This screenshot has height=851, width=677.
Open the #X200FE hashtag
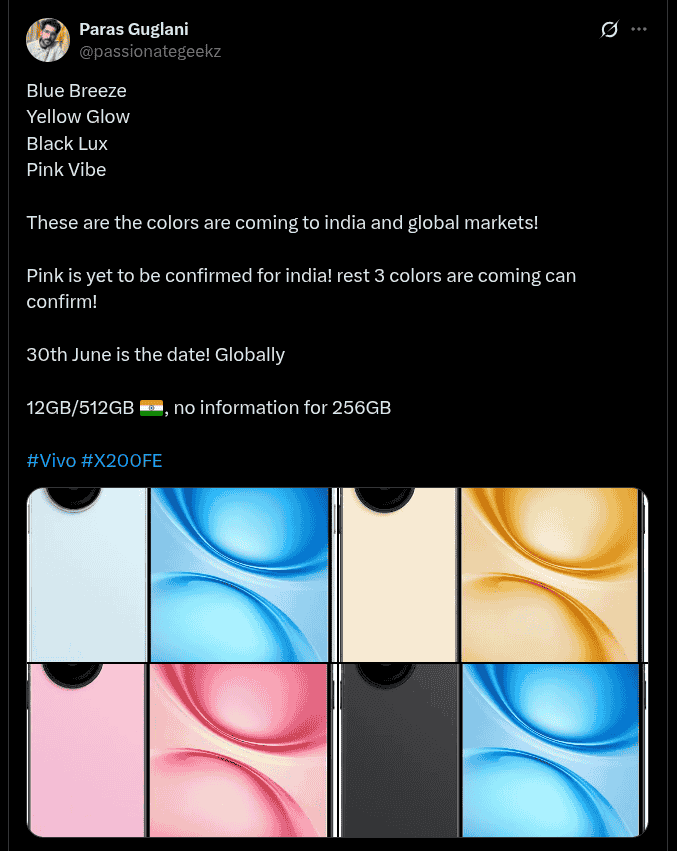point(121,460)
